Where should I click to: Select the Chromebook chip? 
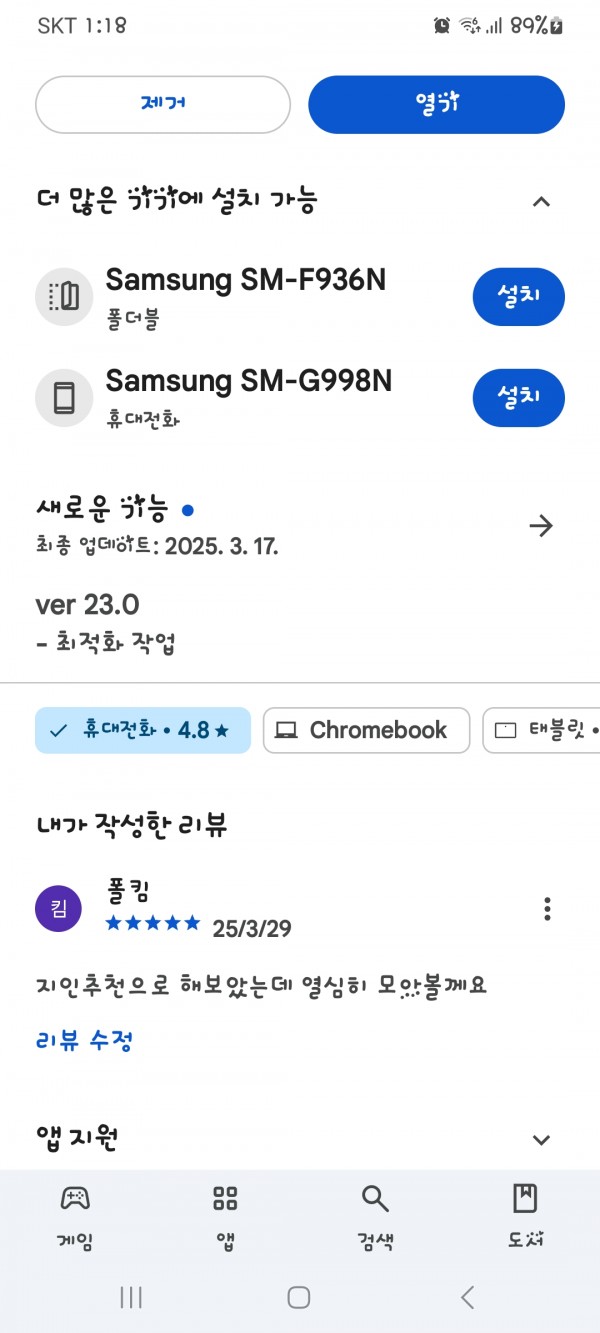(366, 730)
